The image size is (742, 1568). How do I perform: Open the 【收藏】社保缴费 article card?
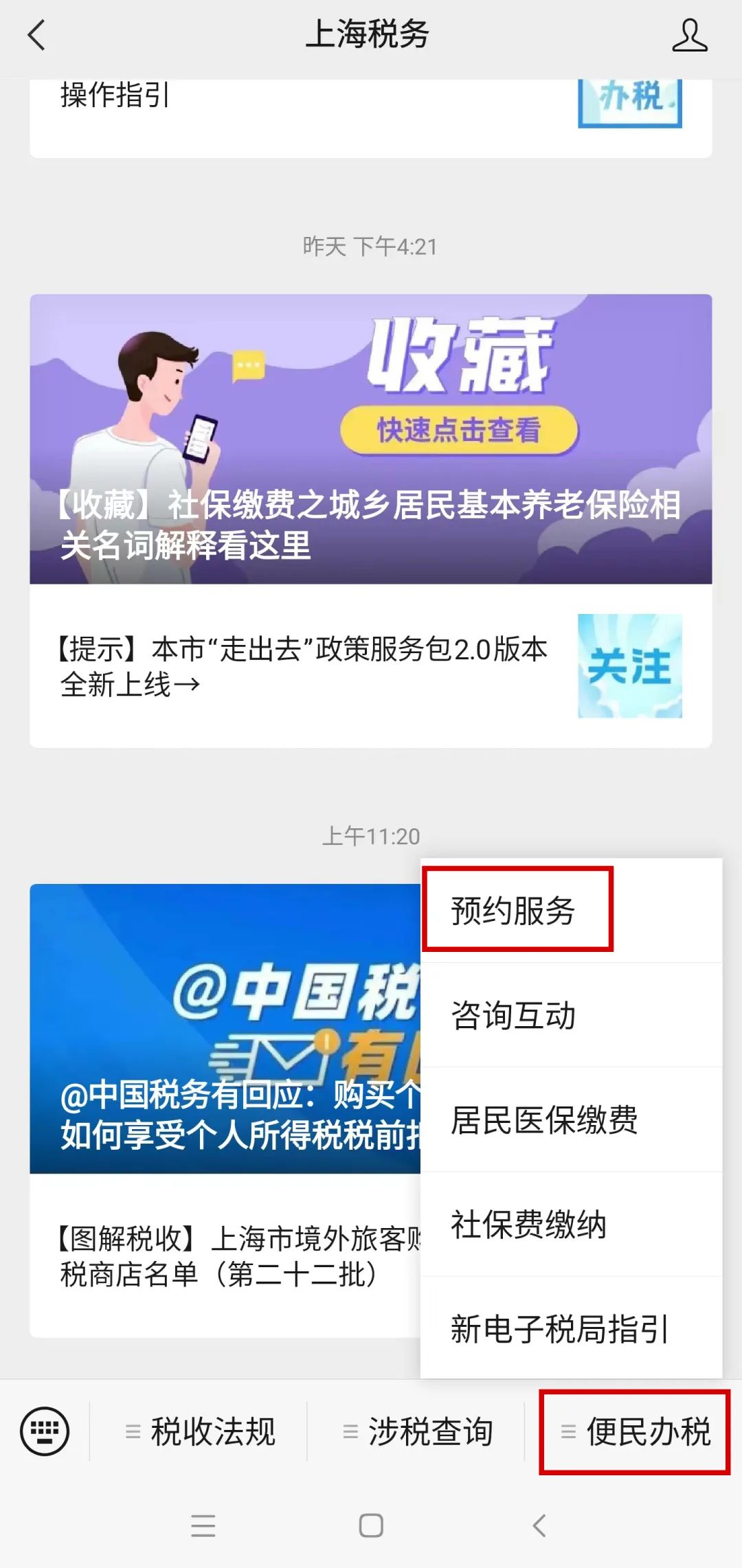[370, 439]
